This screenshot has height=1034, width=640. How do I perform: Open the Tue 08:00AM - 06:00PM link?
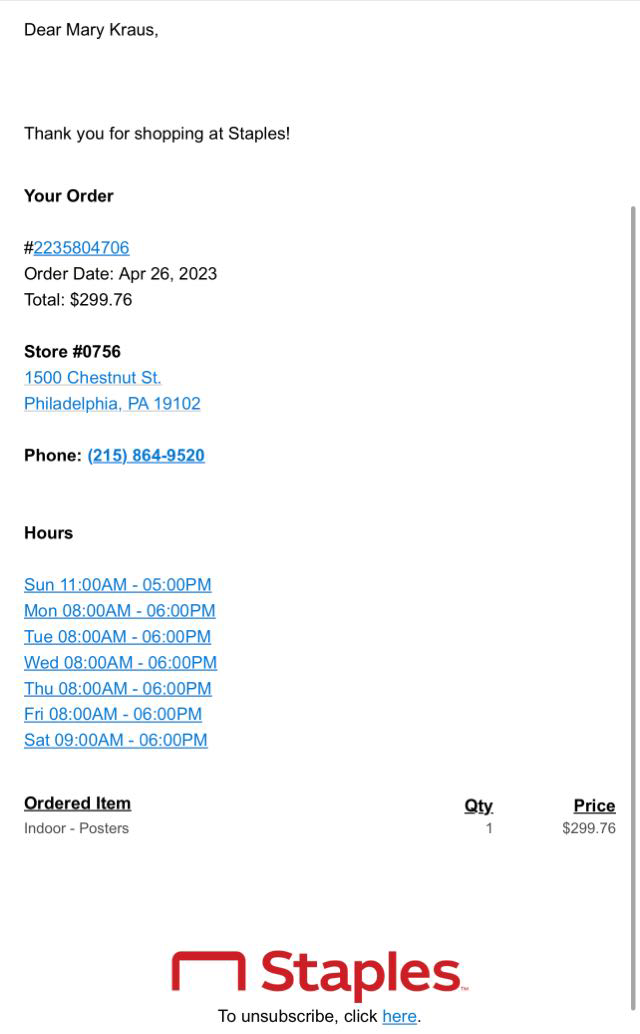tap(117, 637)
